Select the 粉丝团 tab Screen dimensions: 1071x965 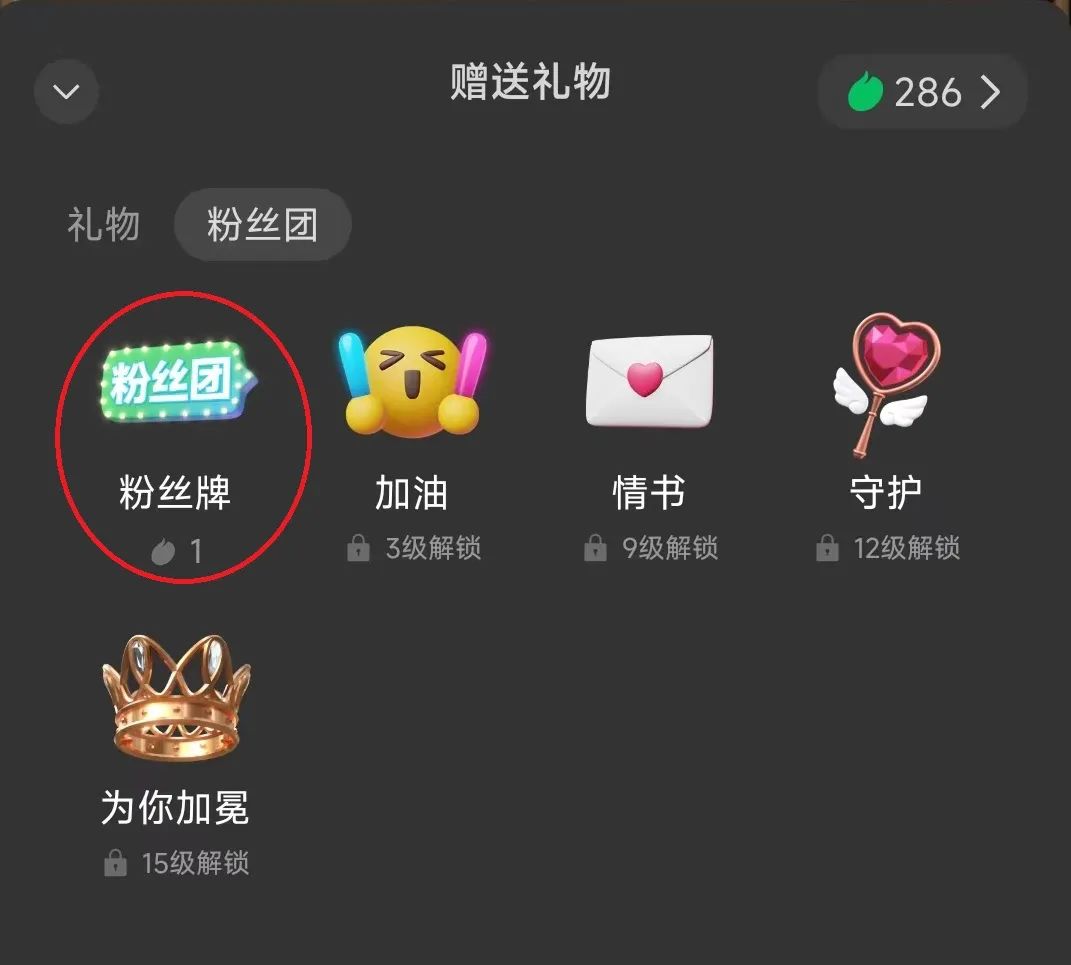coord(262,225)
